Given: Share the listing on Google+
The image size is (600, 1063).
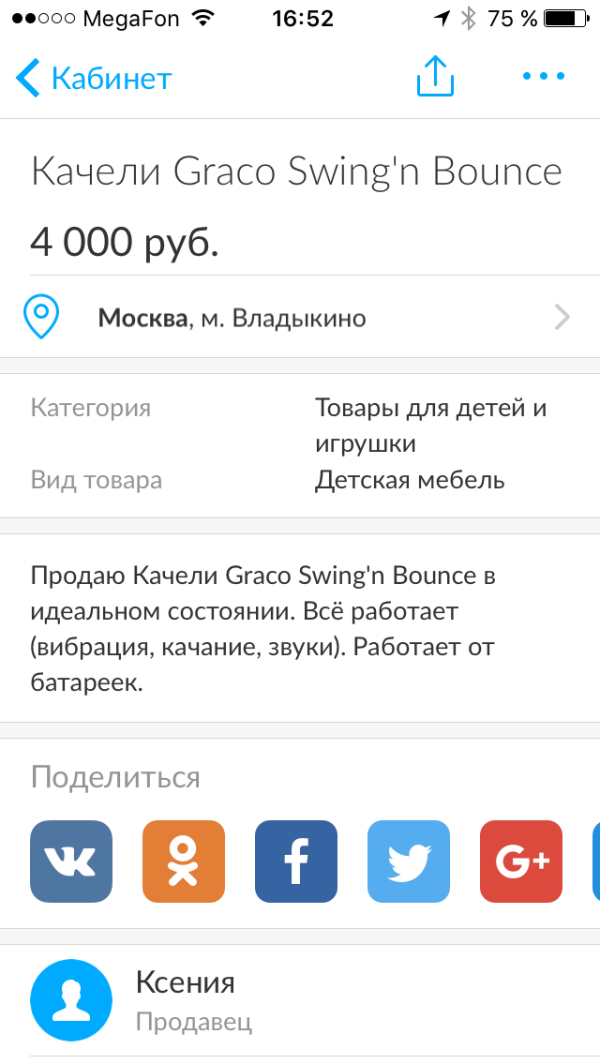Looking at the screenshot, I should (521, 861).
